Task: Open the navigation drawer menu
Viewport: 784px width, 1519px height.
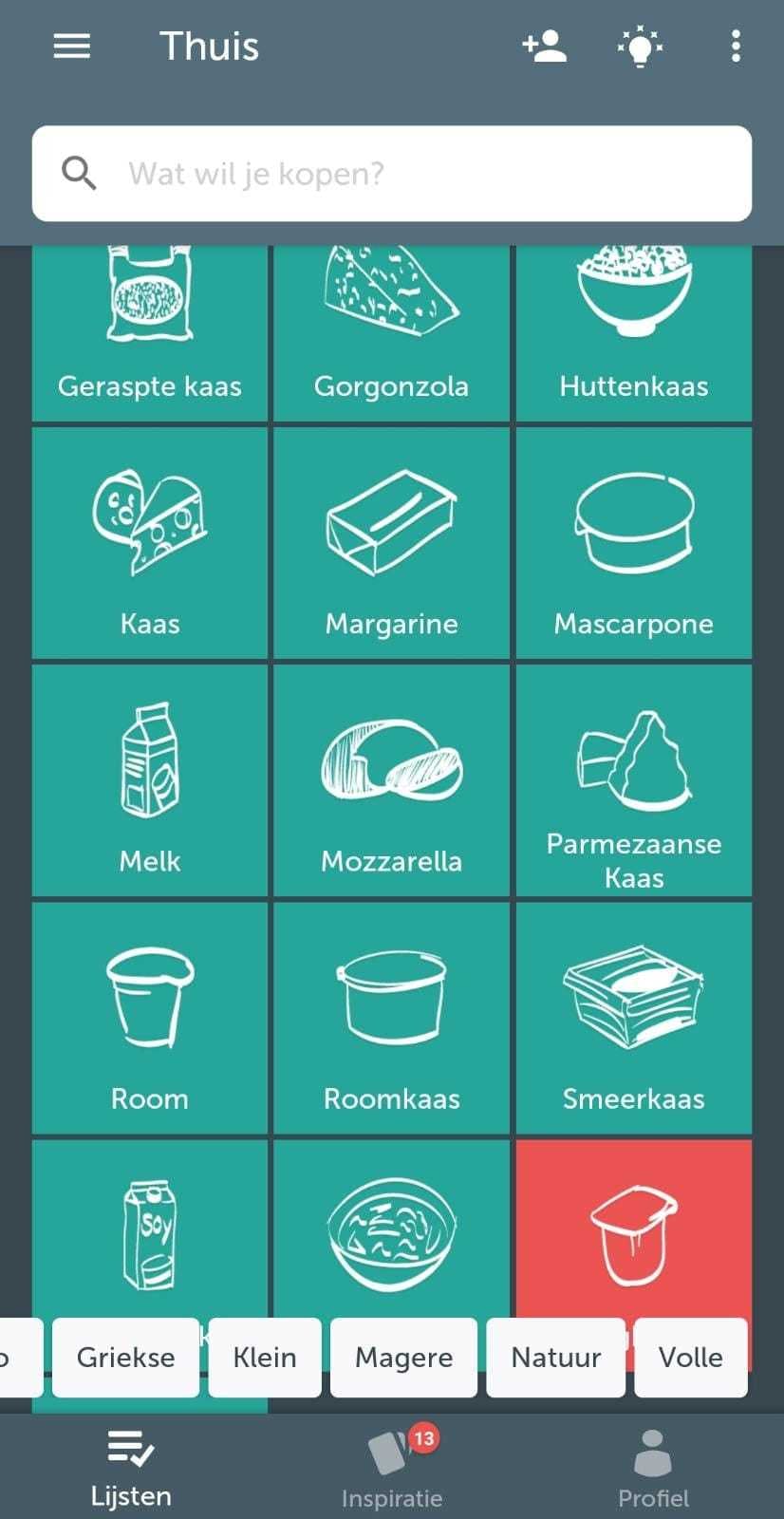Action: pyautogui.click(x=71, y=46)
